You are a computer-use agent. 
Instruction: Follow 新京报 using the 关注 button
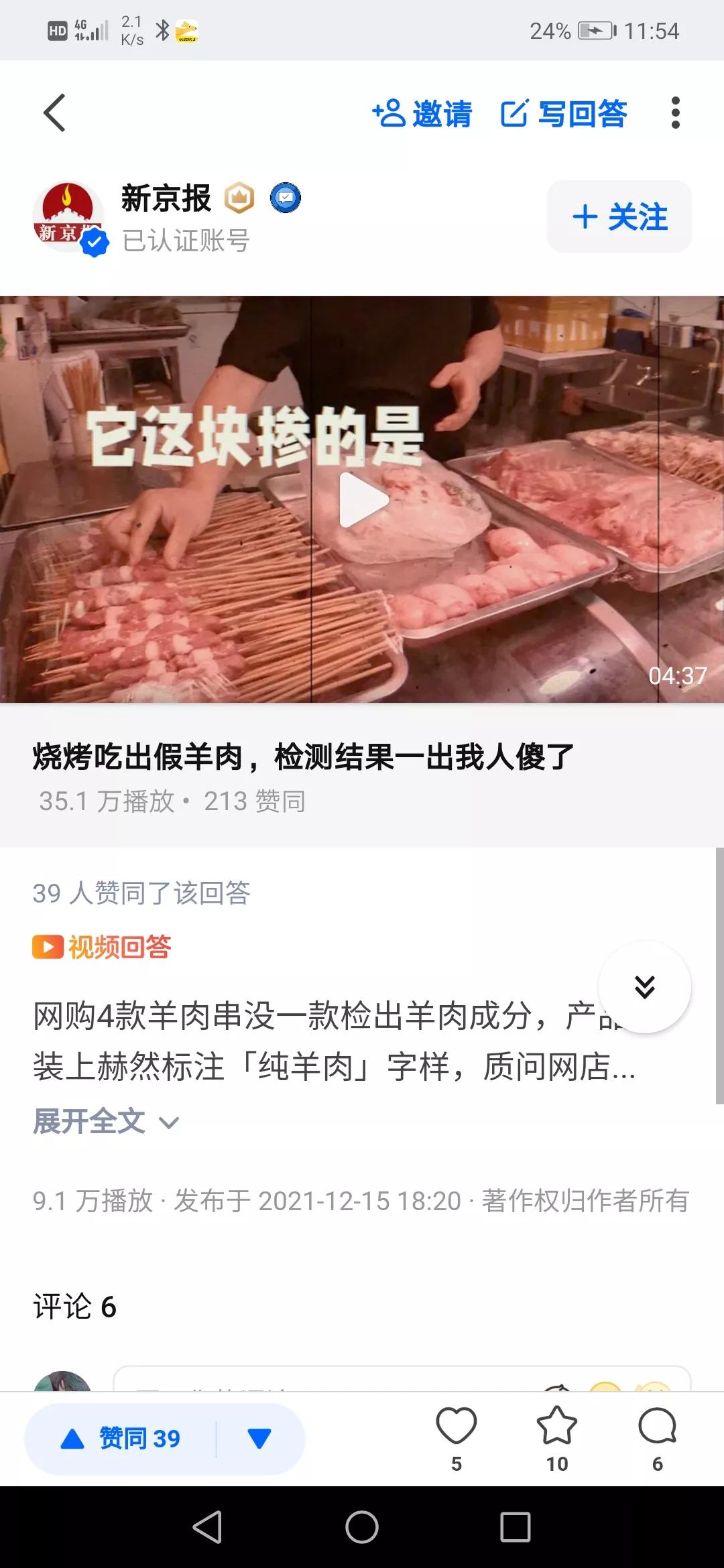point(619,216)
